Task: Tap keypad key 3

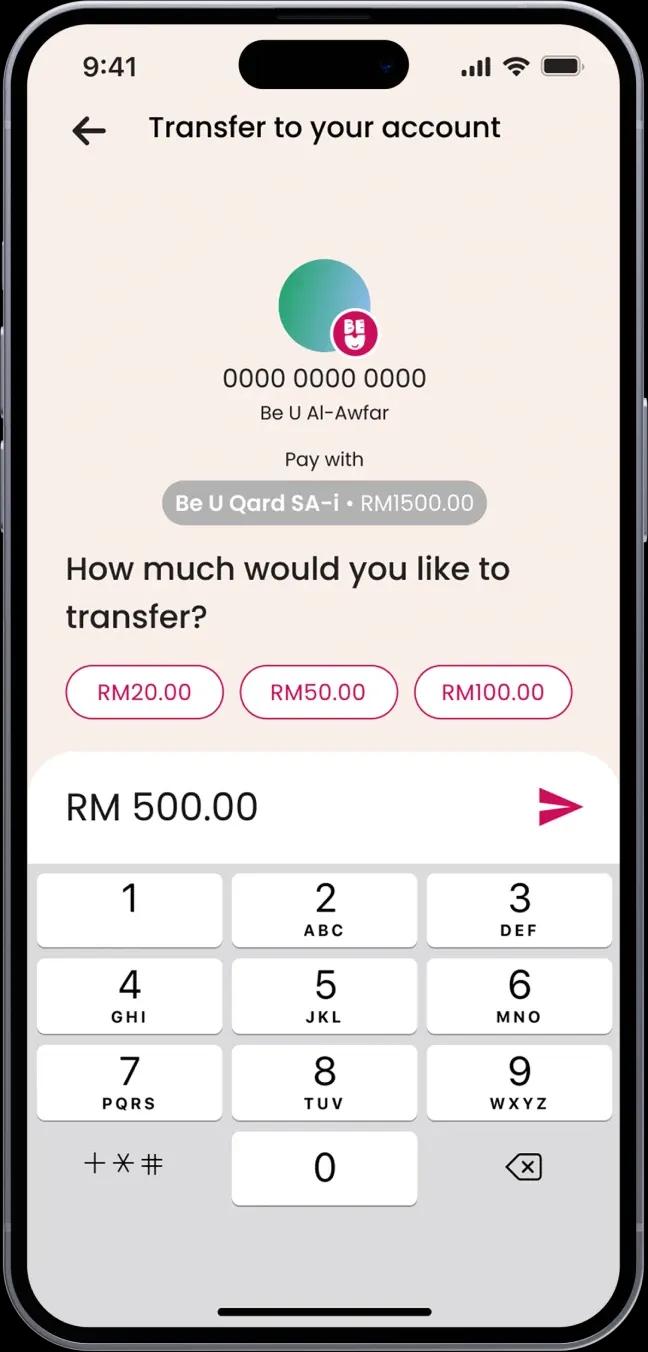Action: tap(519, 909)
